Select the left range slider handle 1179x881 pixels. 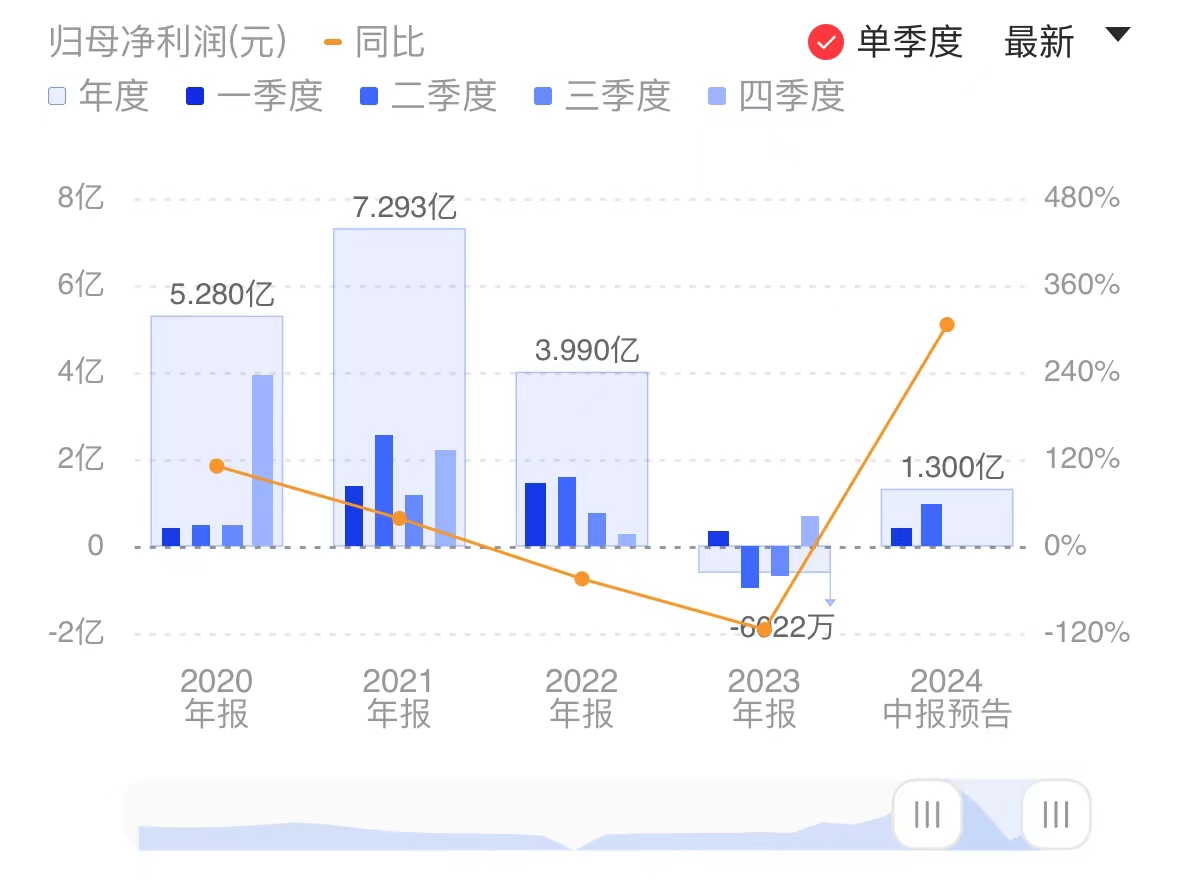(x=927, y=814)
